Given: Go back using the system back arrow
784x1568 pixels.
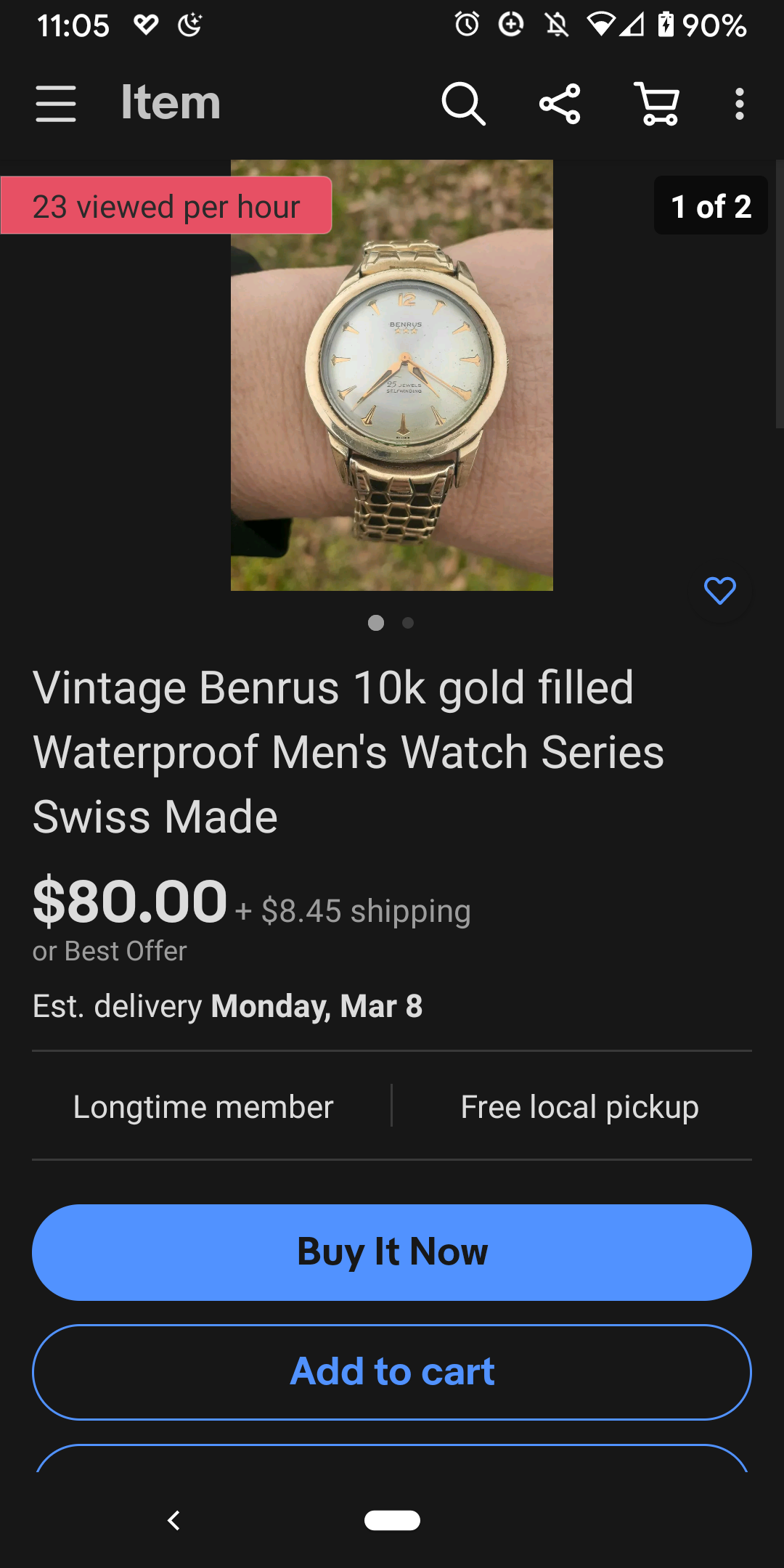Looking at the screenshot, I should point(173,1520).
